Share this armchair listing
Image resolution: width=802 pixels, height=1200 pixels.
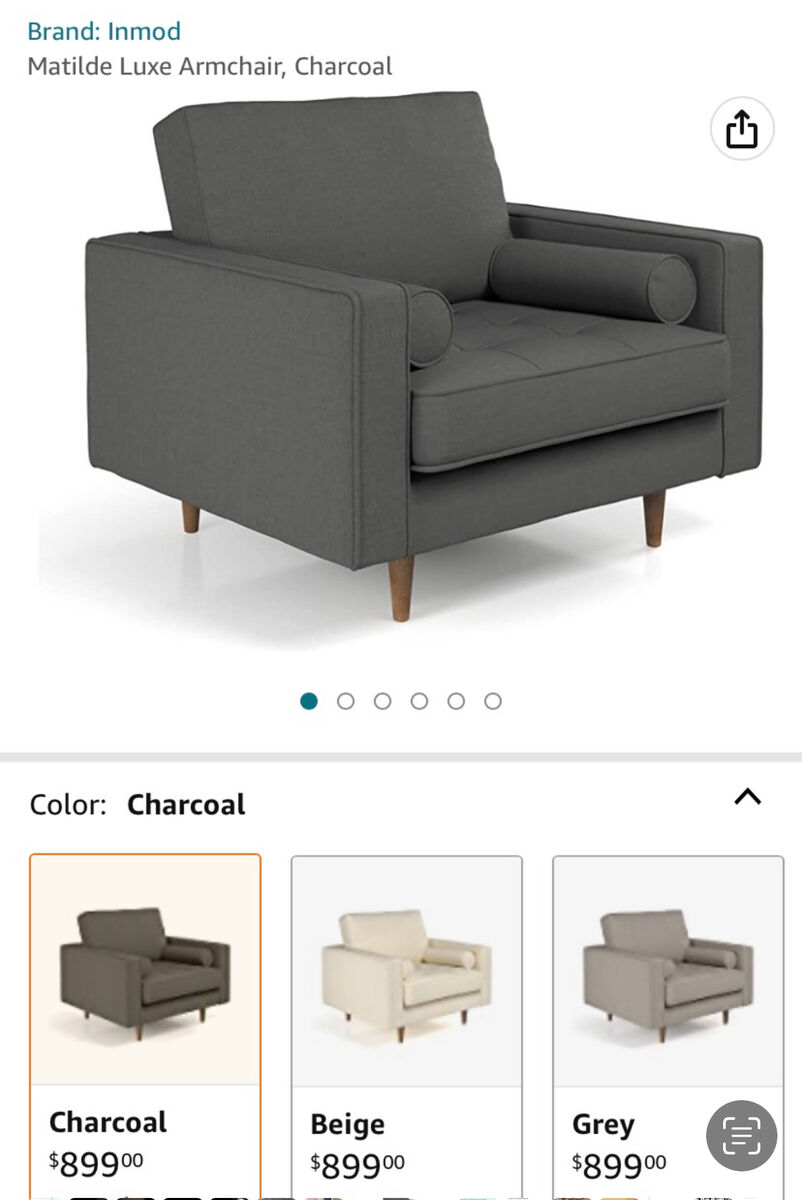[x=742, y=129]
